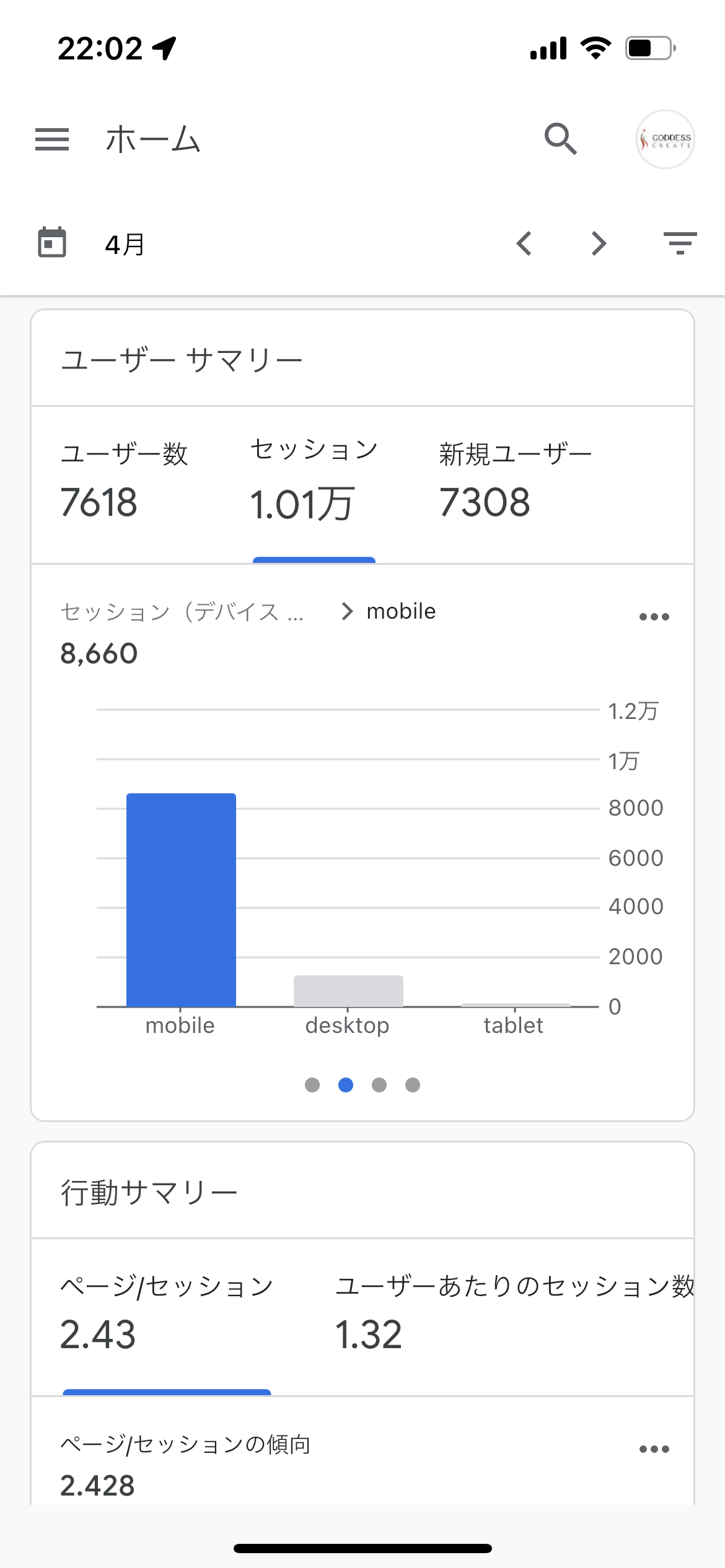Screen dimensions: 725x1568
Task: Select the ページ/セッション metric tab
Action: tap(167, 1313)
